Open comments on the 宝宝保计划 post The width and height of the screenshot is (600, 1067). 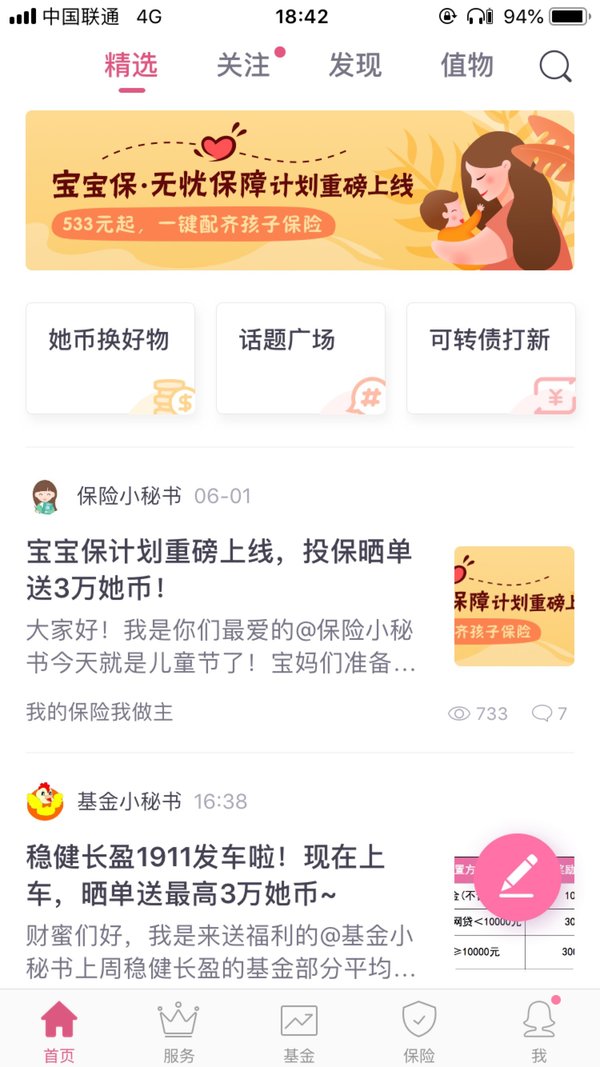point(549,713)
